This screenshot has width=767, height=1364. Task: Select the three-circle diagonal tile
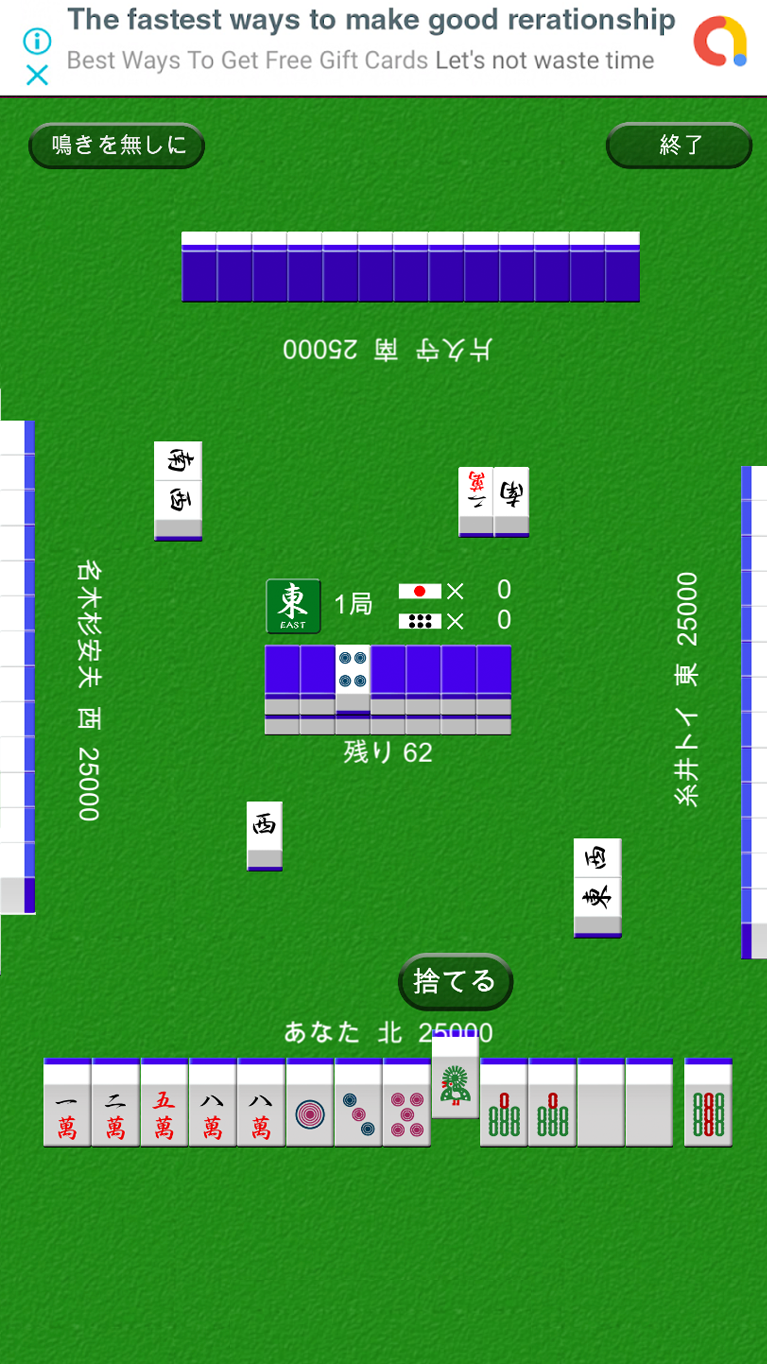(358, 1102)
